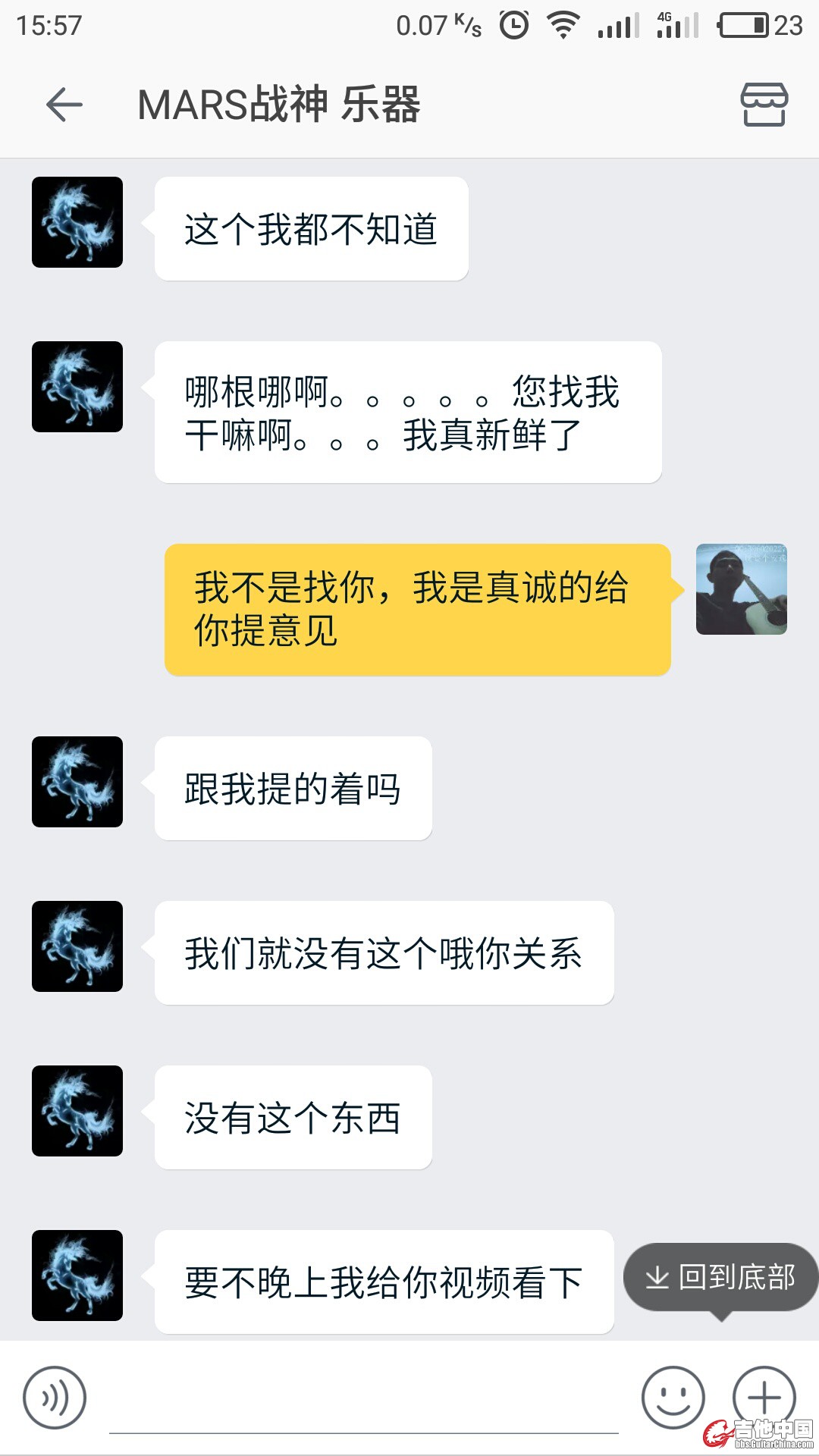This screenshot has height=1456, width=819.
Task: Focus the message text field
Action: pyautogui.click(x=364, y=1403)
